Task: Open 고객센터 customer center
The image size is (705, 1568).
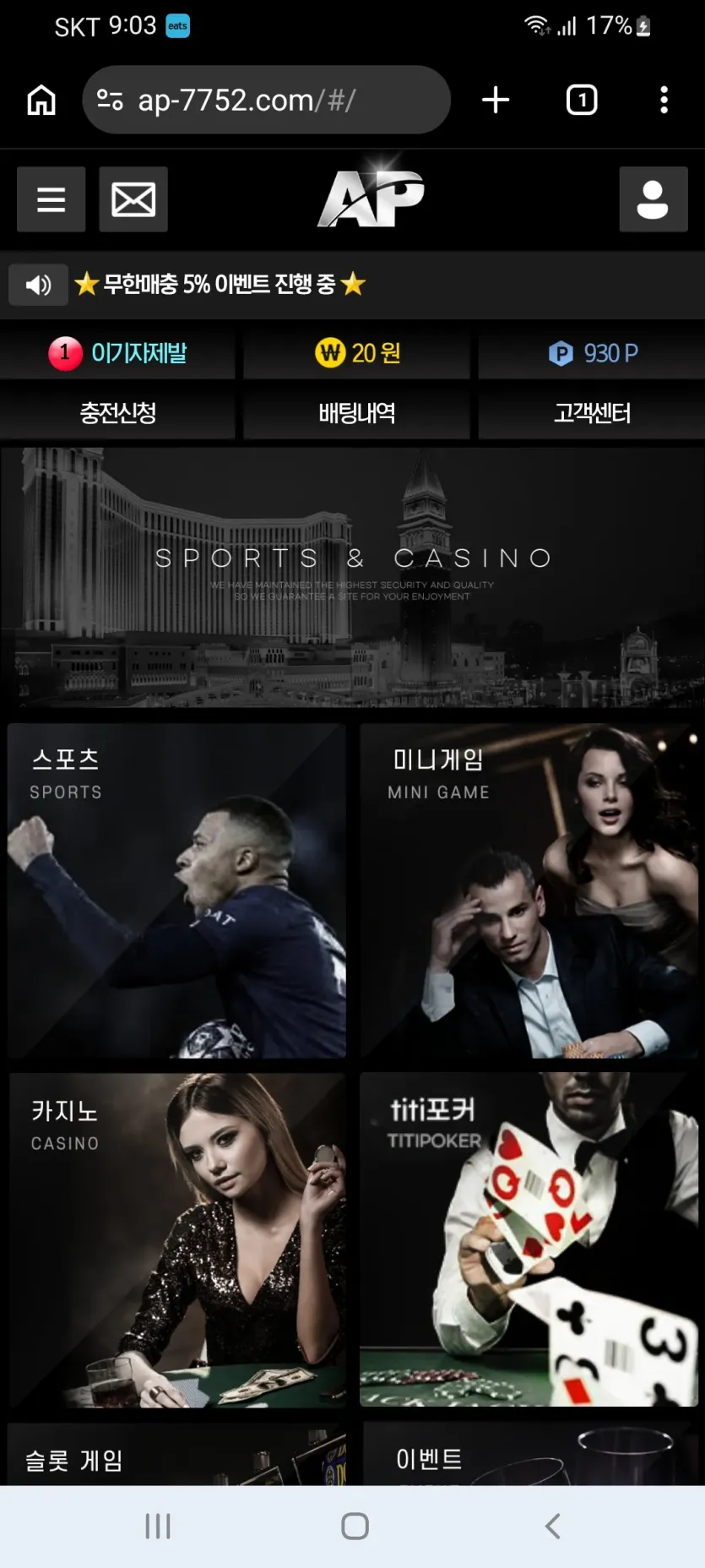Action: (x=592, y=413)
